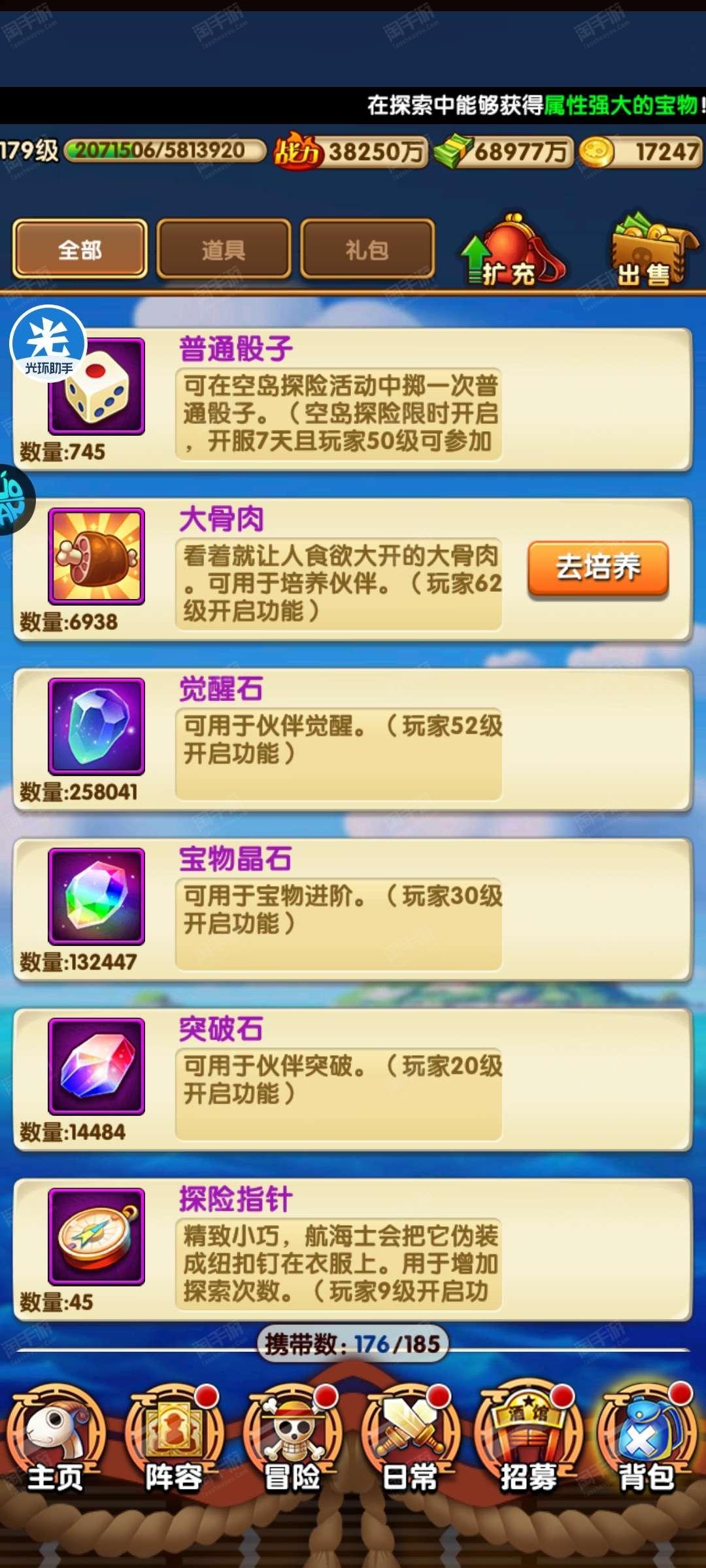Select the 全部 tab
The height and width of the screenshot is (1568, 706).
click(x=80, y=249)
